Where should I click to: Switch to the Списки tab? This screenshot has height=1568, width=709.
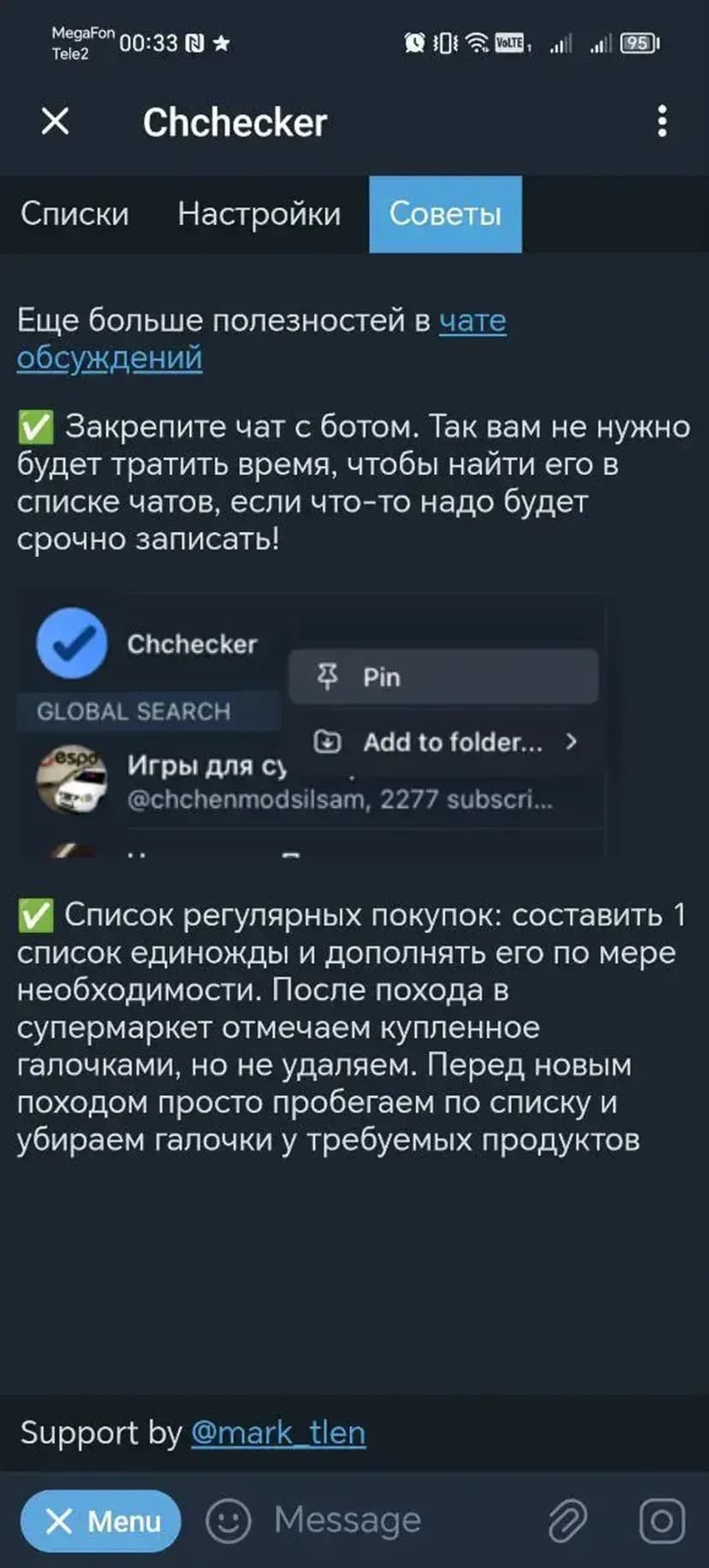(74, 214)
